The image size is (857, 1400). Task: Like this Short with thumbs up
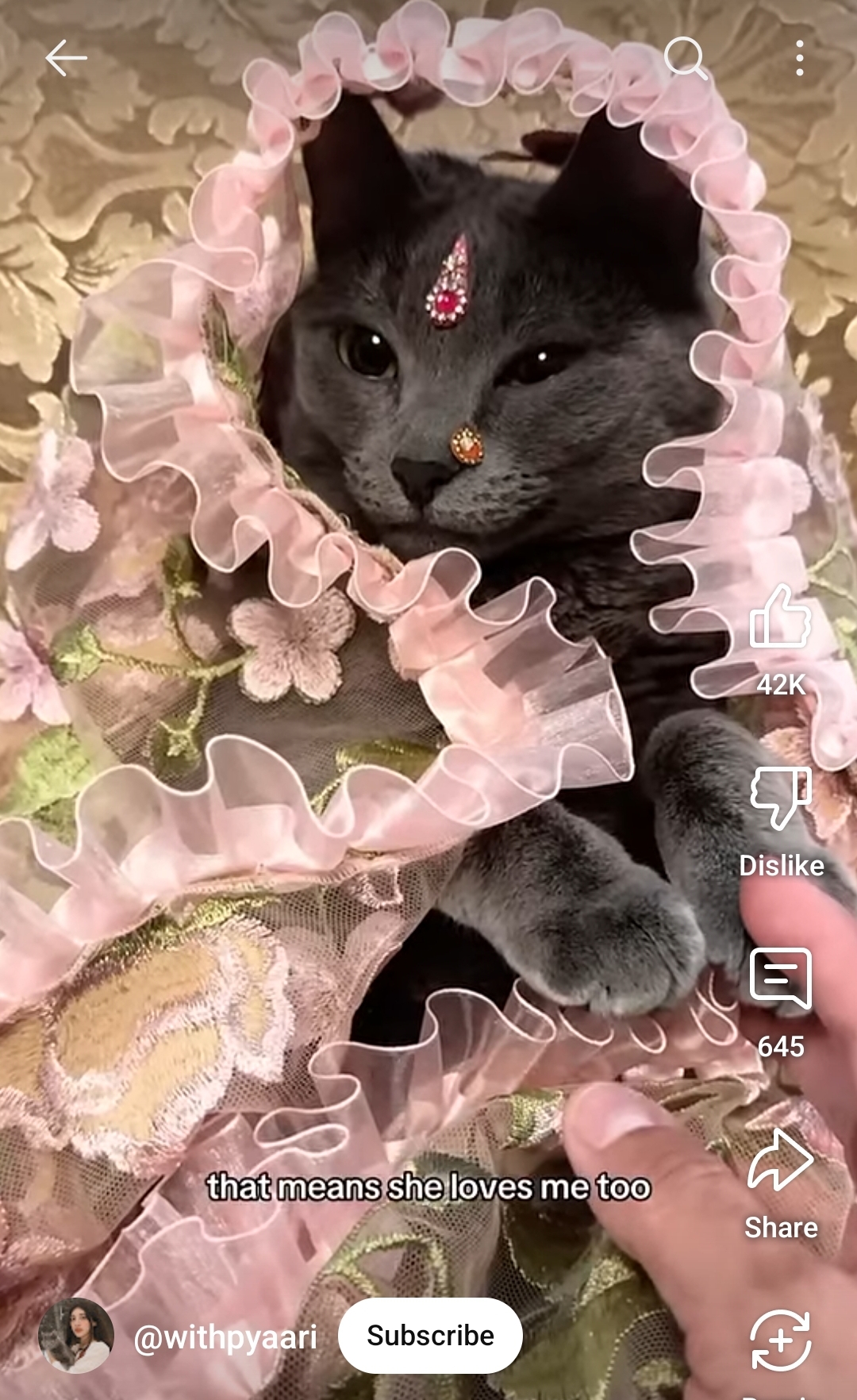point(781,617)
